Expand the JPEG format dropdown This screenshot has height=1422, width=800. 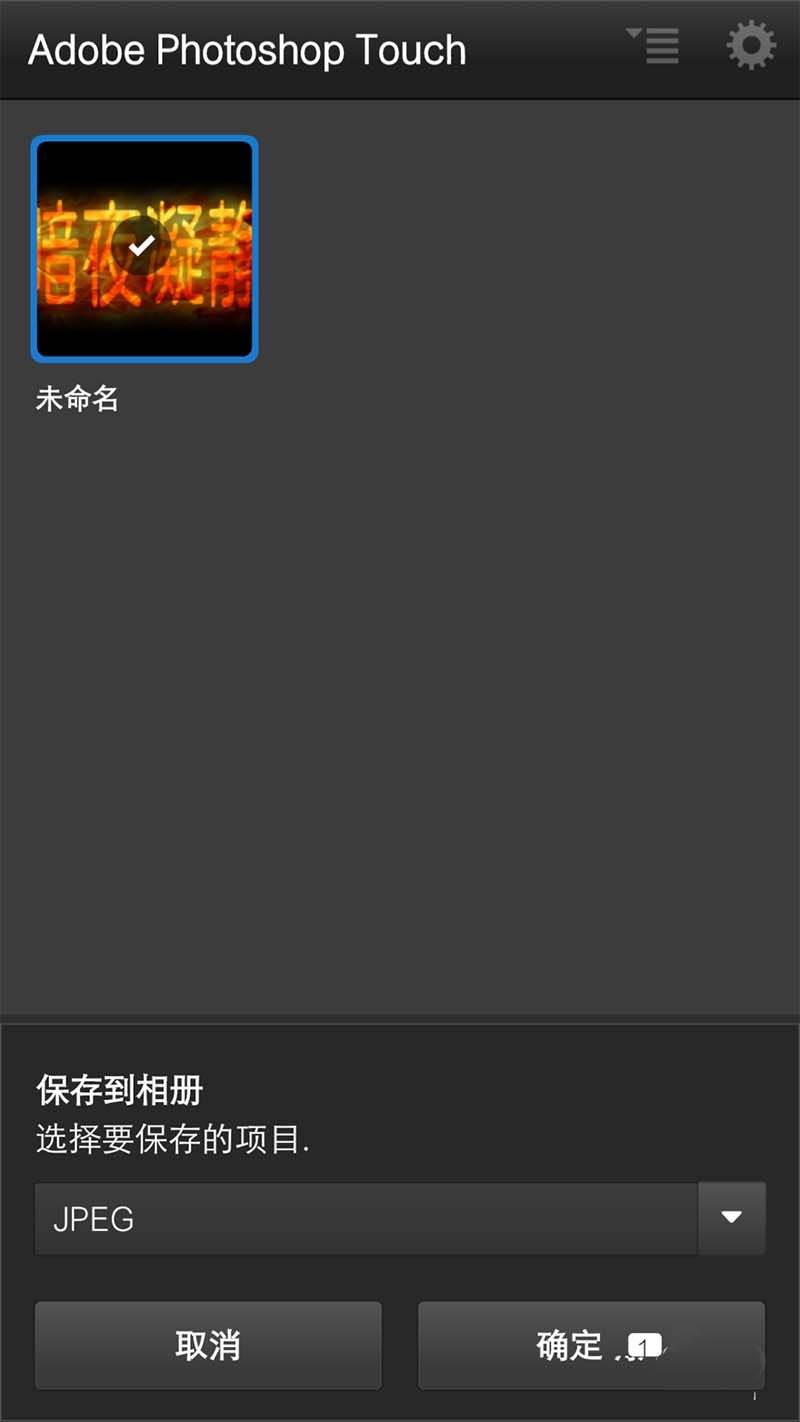pyautogui.click(x=731, y=1218)
